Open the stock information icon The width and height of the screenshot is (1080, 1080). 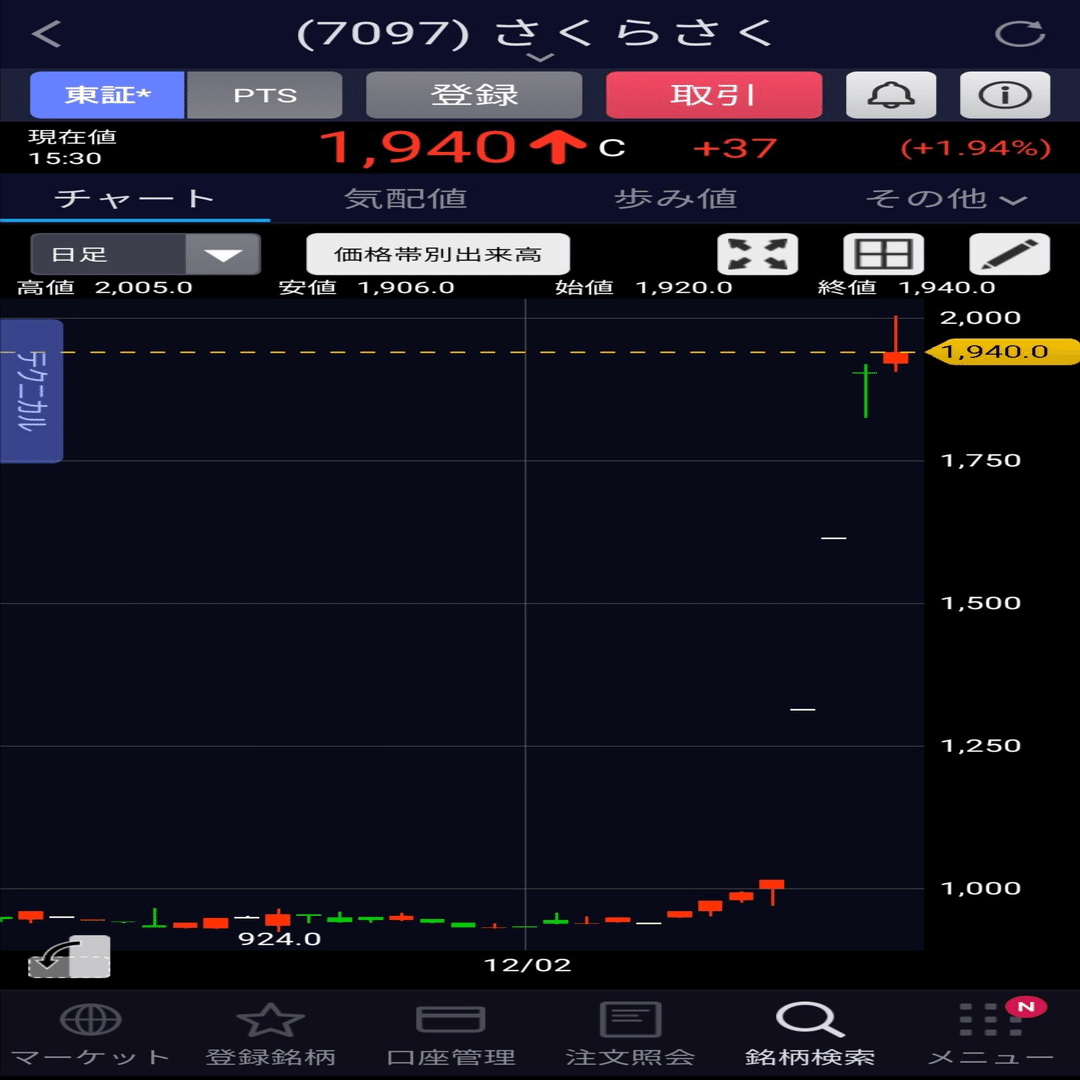[x=1004, y=95]
